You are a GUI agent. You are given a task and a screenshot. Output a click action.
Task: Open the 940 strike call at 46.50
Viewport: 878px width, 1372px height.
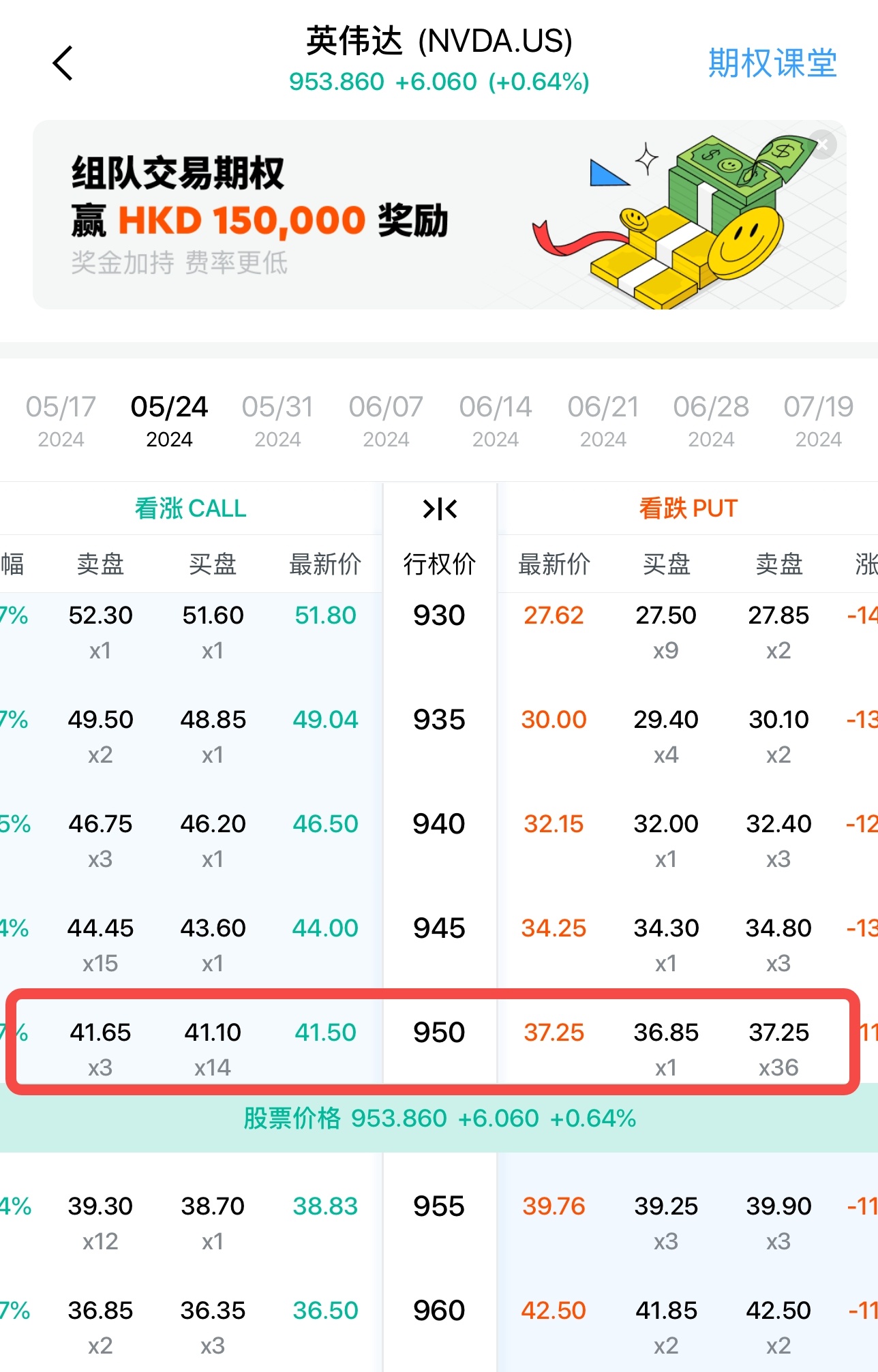pos(325,824)
